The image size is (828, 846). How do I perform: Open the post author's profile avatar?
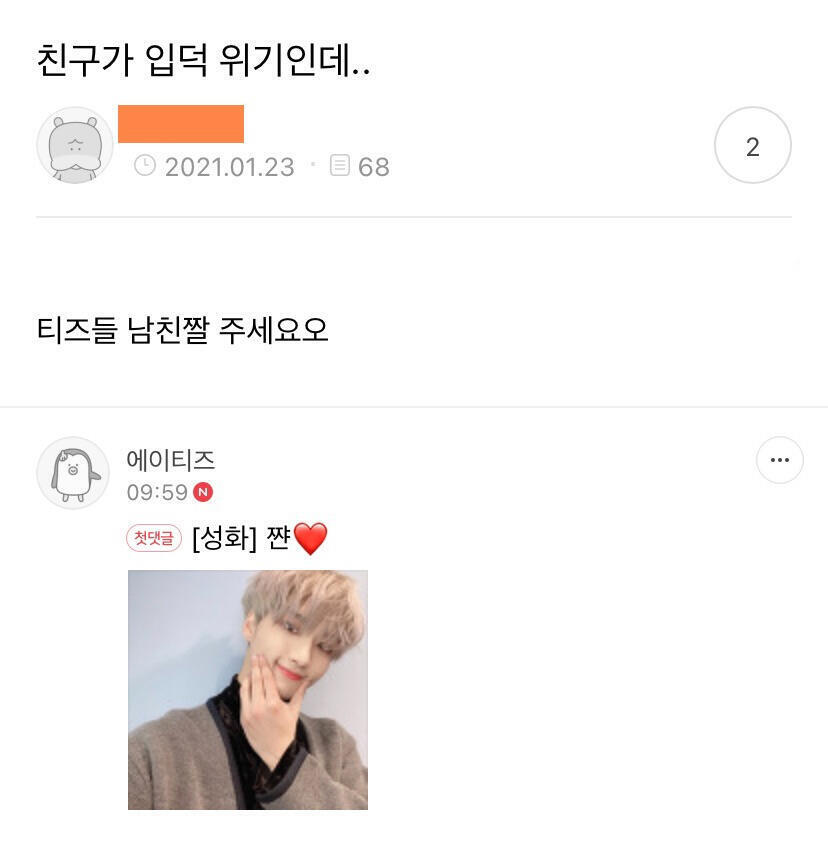point(75,146)
